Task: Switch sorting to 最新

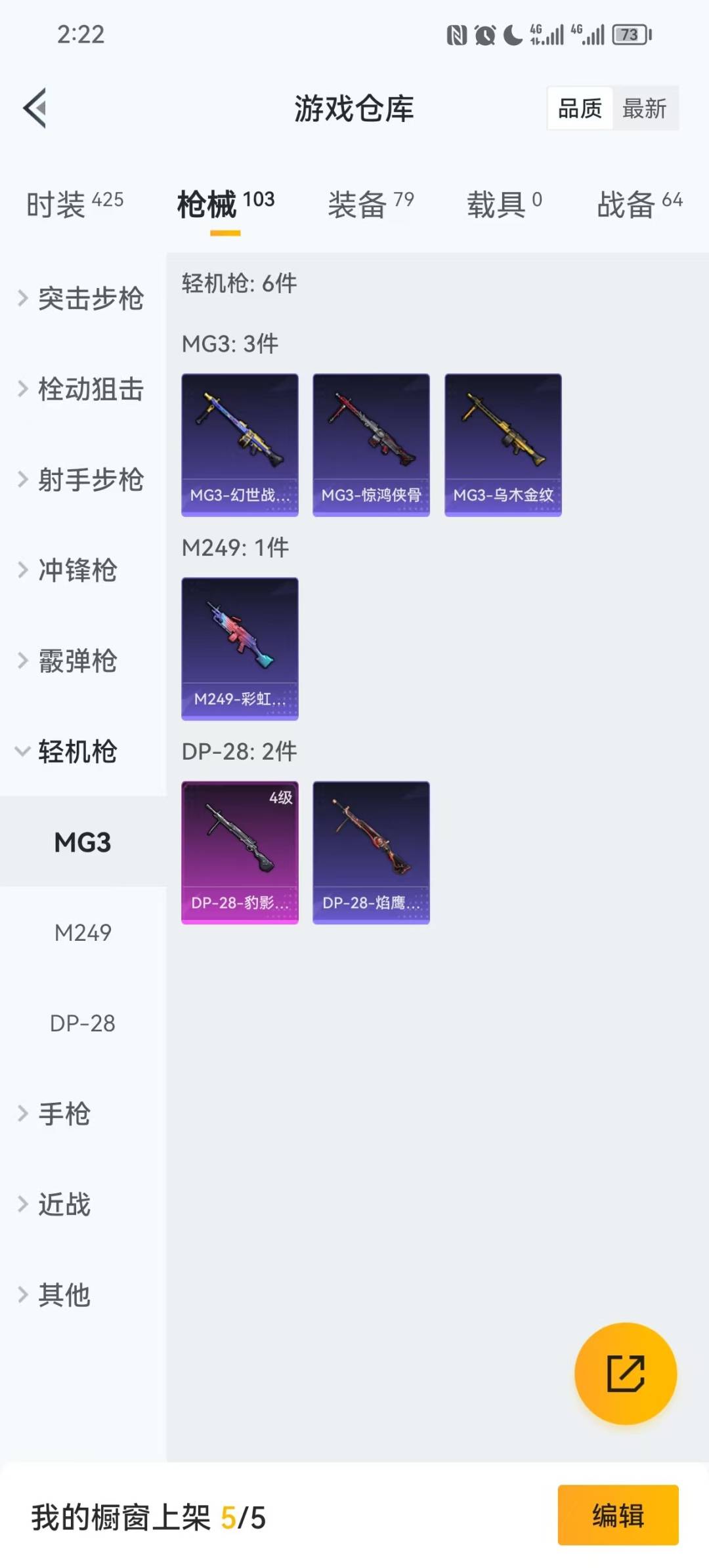Action: [x=646, y=109]
